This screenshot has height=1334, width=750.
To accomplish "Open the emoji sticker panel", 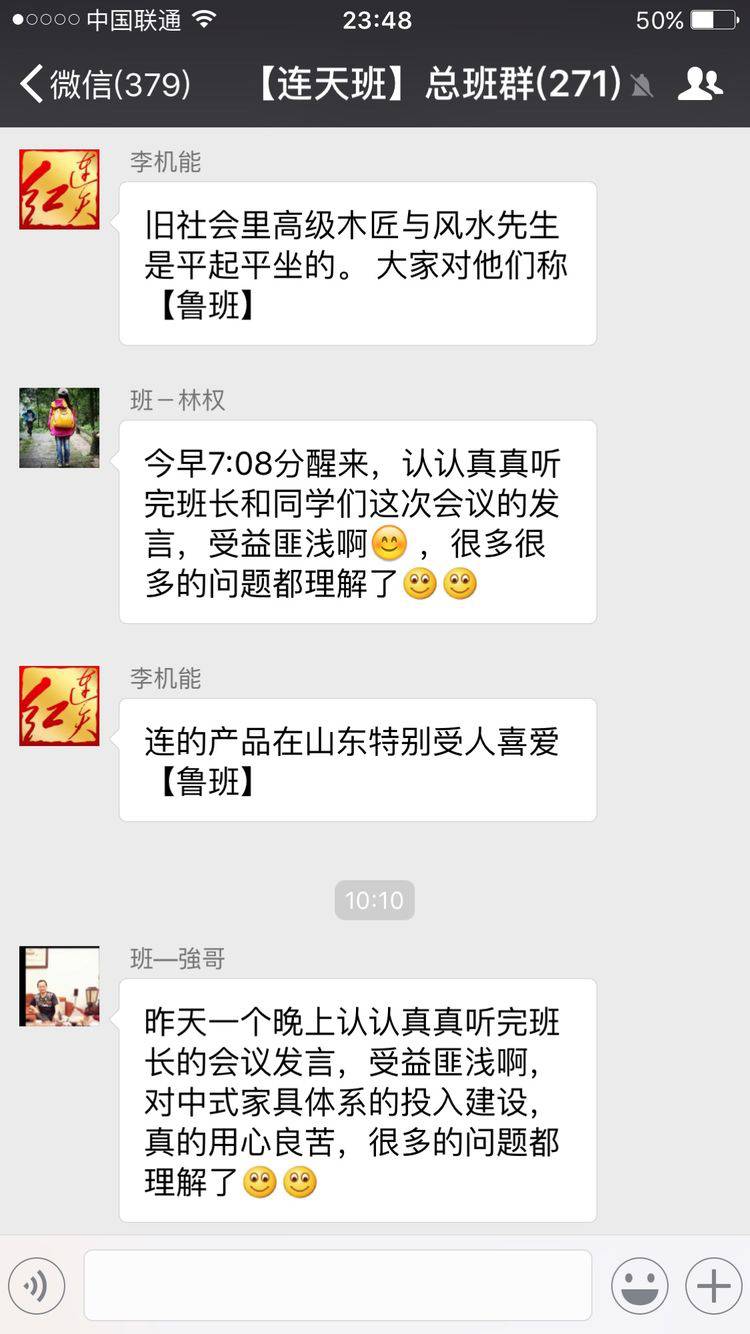I will pyautogui.click(x=639, y=1285).
